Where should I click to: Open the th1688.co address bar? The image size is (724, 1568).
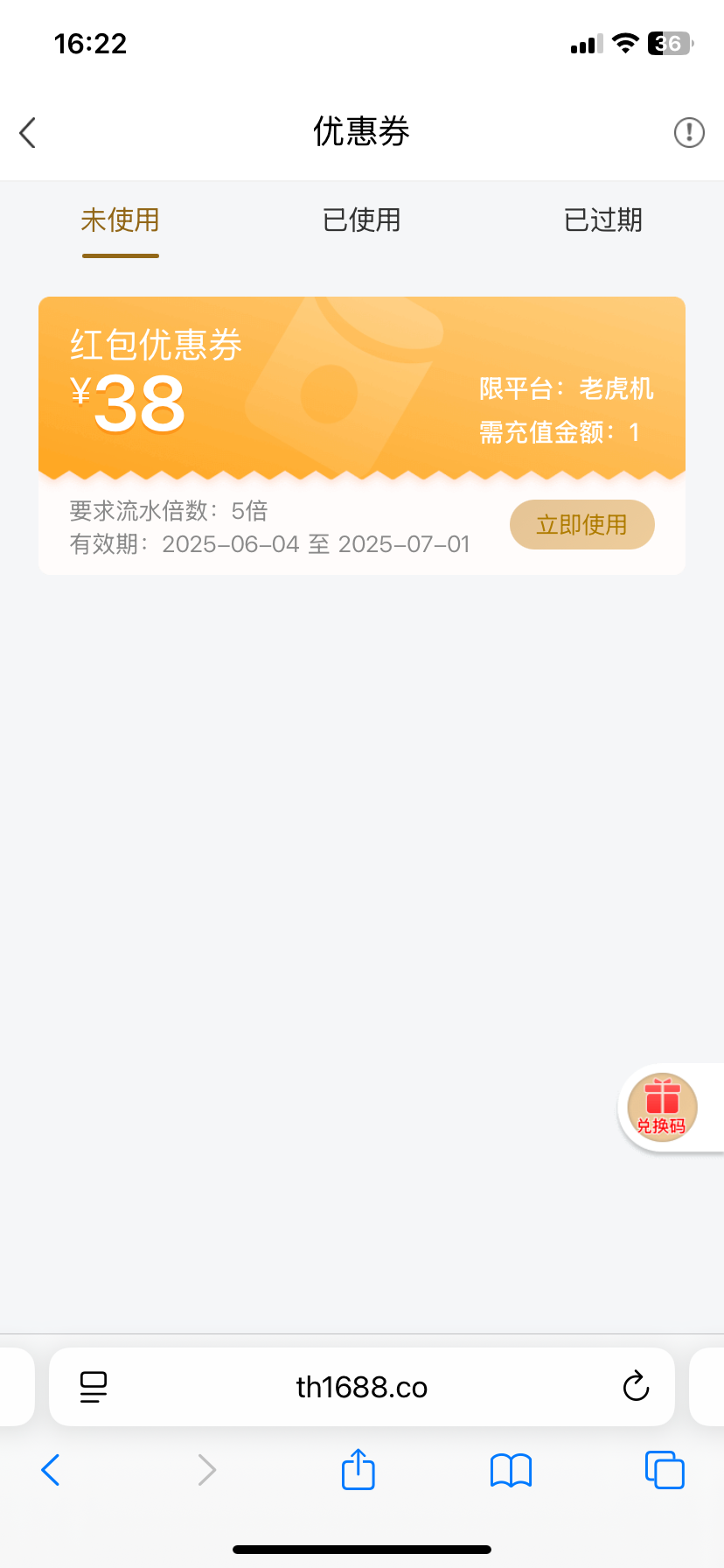[x=361, y=1387]
